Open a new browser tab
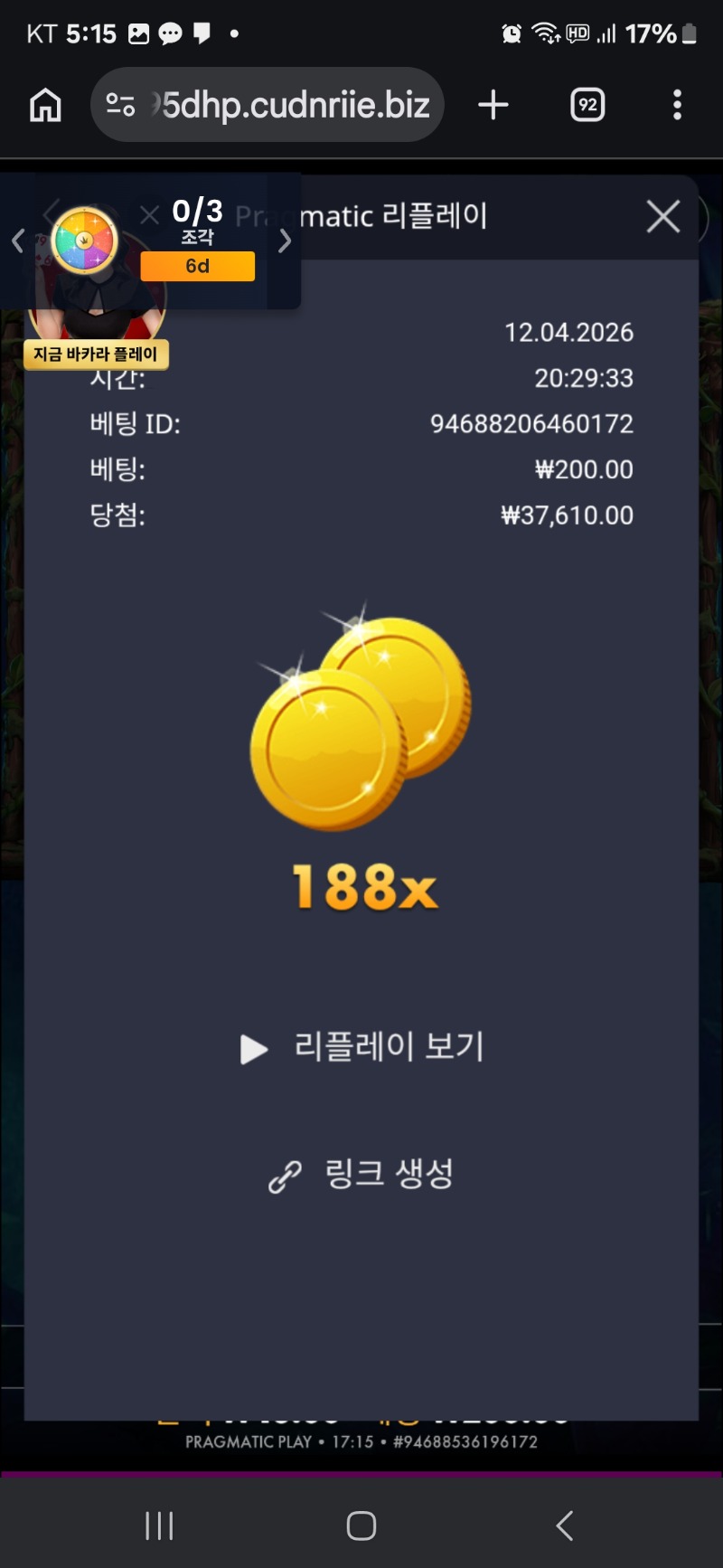 [x=493, y=105]
